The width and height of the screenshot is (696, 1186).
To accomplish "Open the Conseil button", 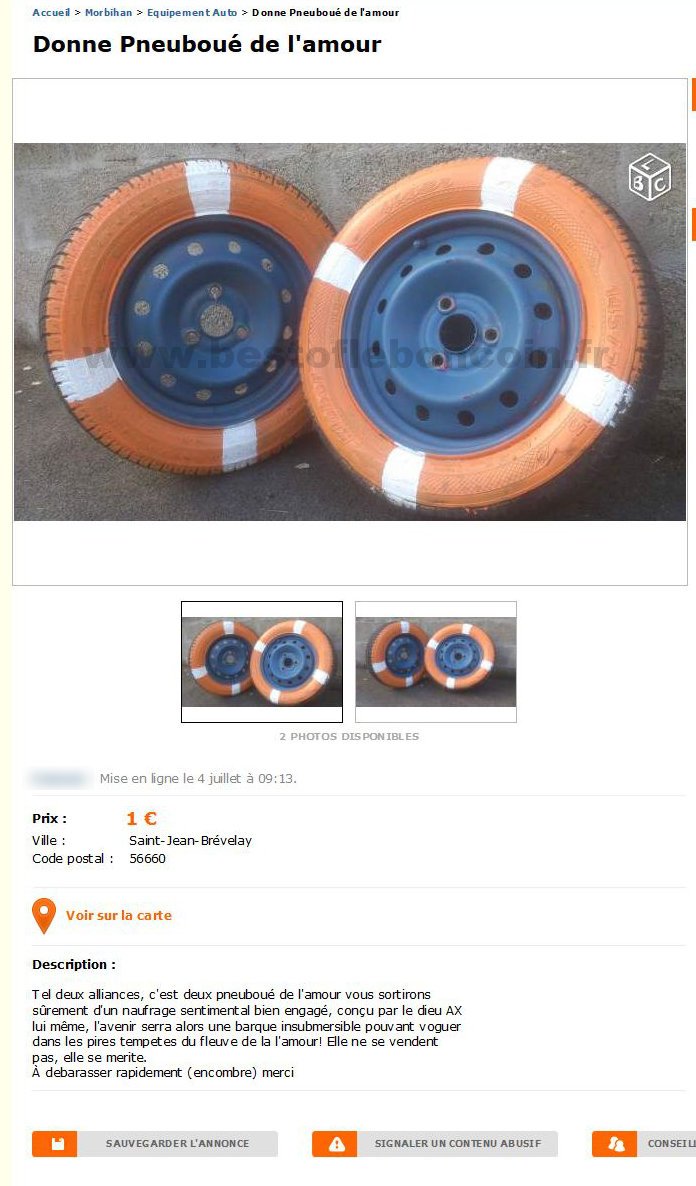I will click(x=645, y=1144).
